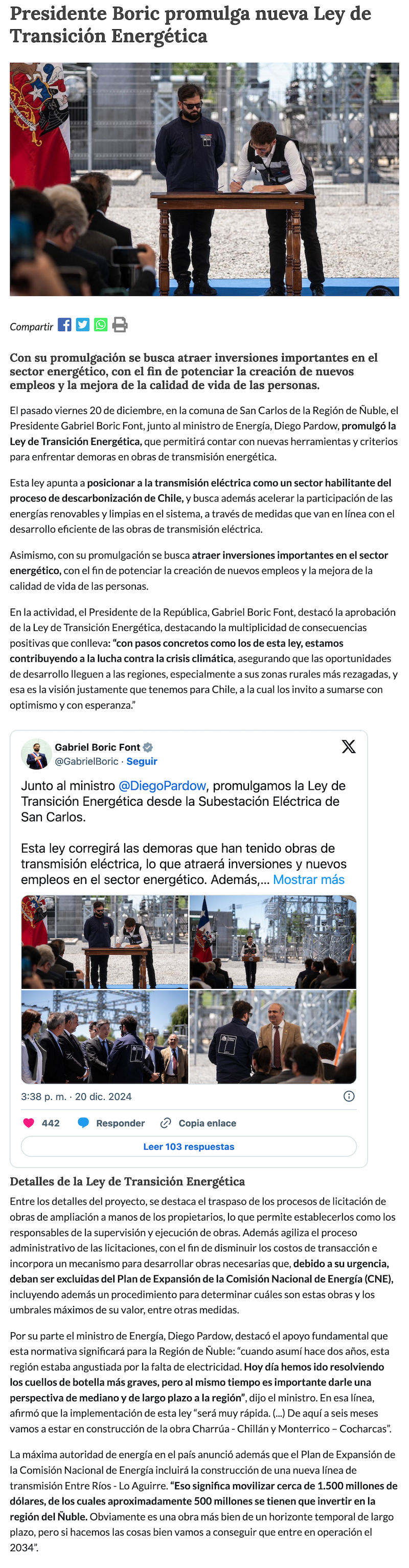Screen dimensions: 409x1568
Task: Share article on Facebook
Action: click(64, 324)
